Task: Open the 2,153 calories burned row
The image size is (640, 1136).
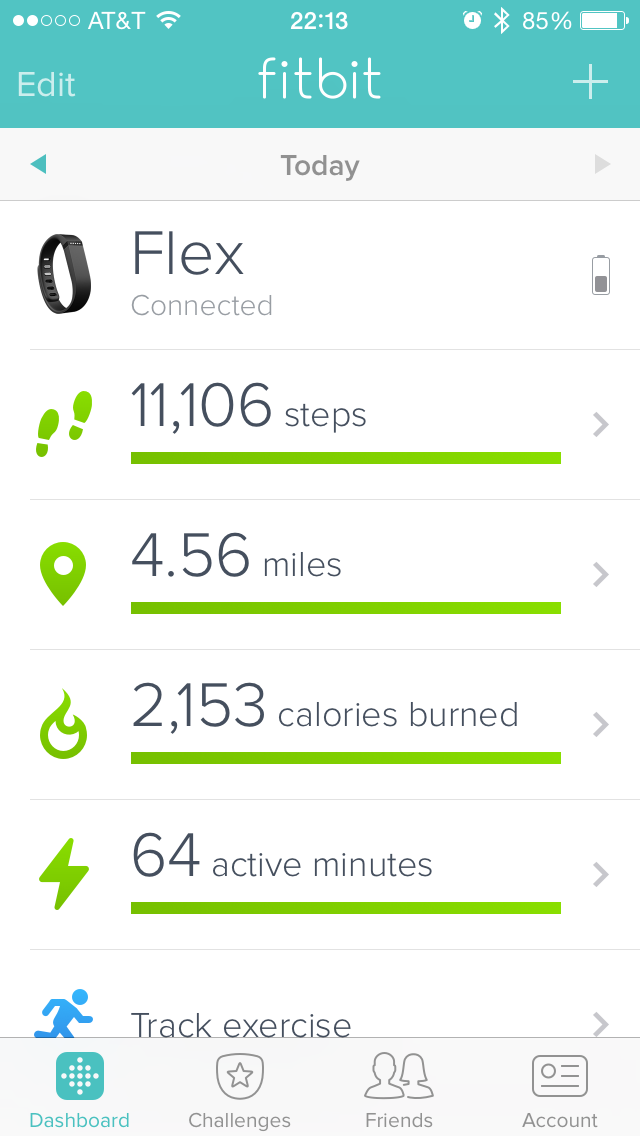Action: [320, 724]
